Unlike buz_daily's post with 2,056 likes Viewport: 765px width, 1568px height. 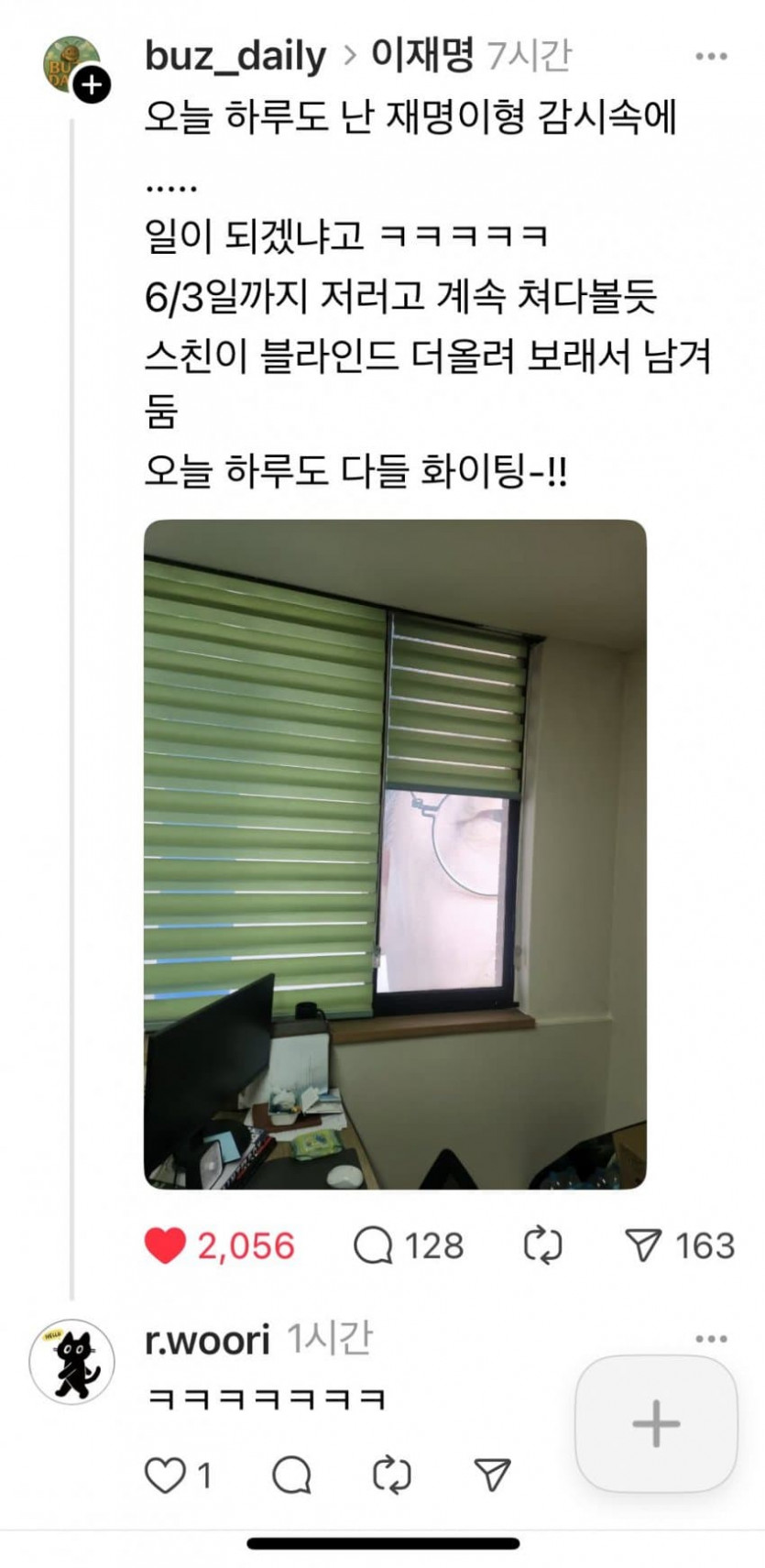click(166, 1246)
